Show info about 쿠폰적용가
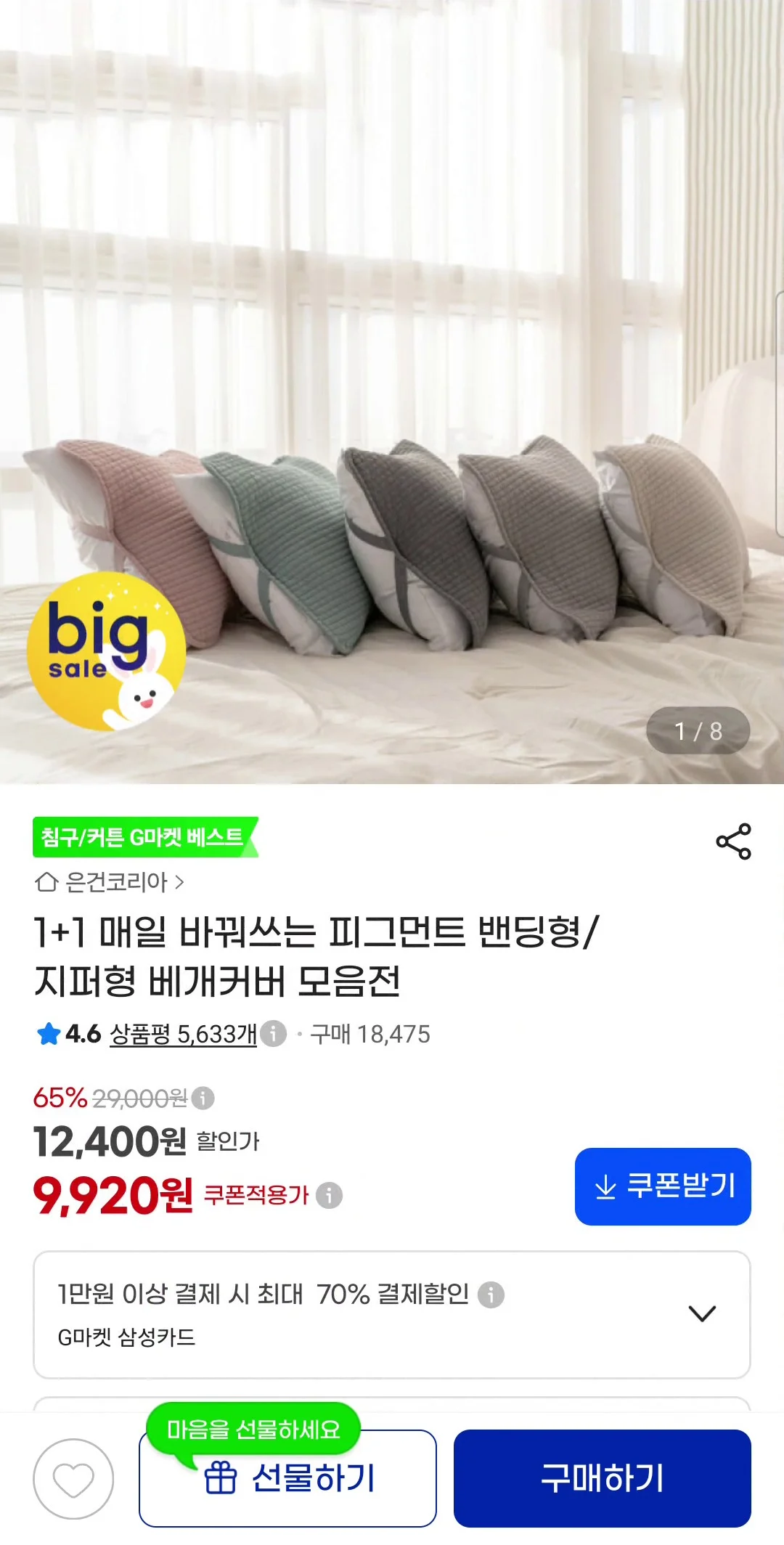The width and height of the screenshot is (784, 1545). [x=329, y=1195]
